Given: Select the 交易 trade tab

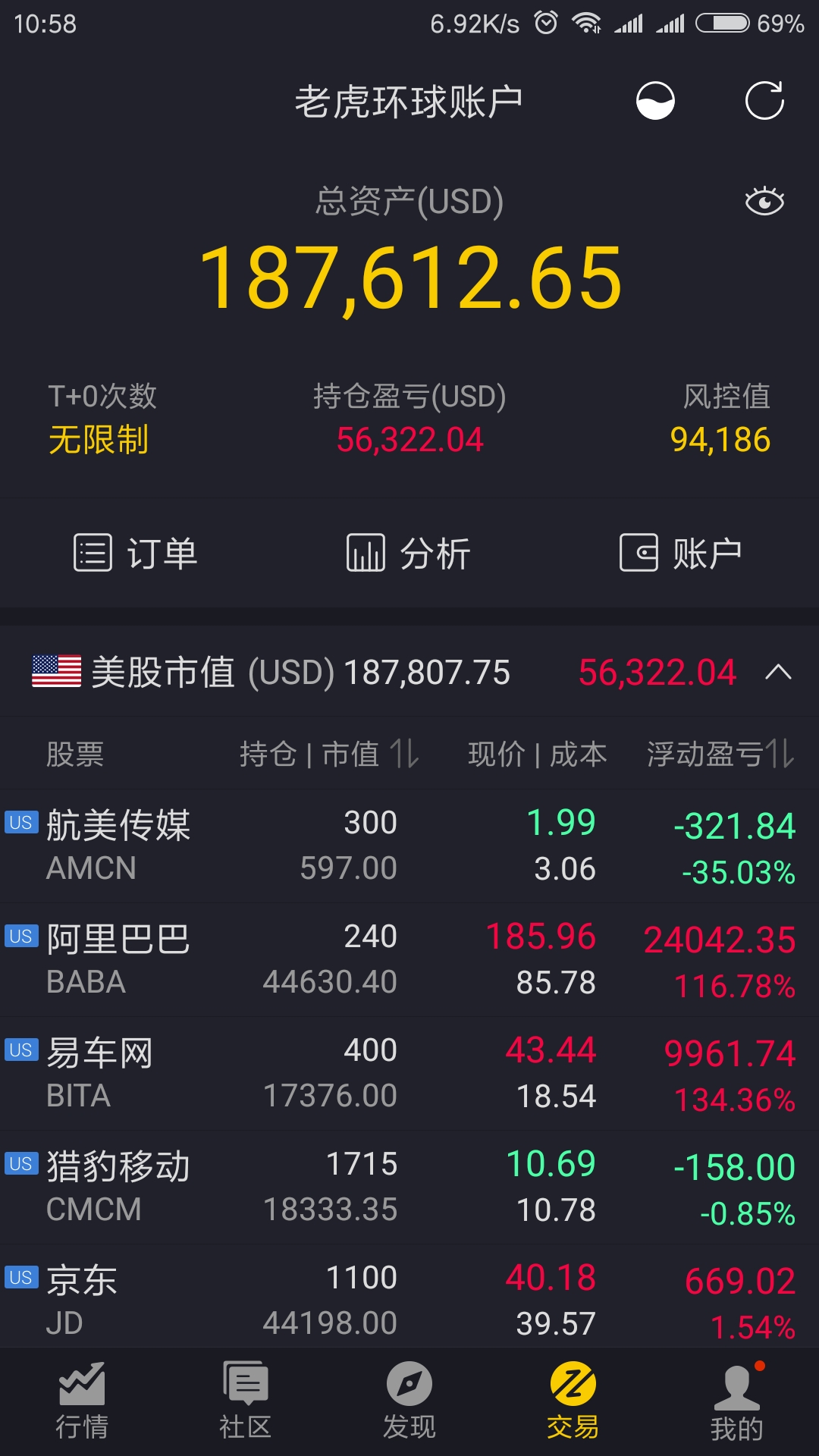Looking at the screenshot, I should coord(573,1401).
